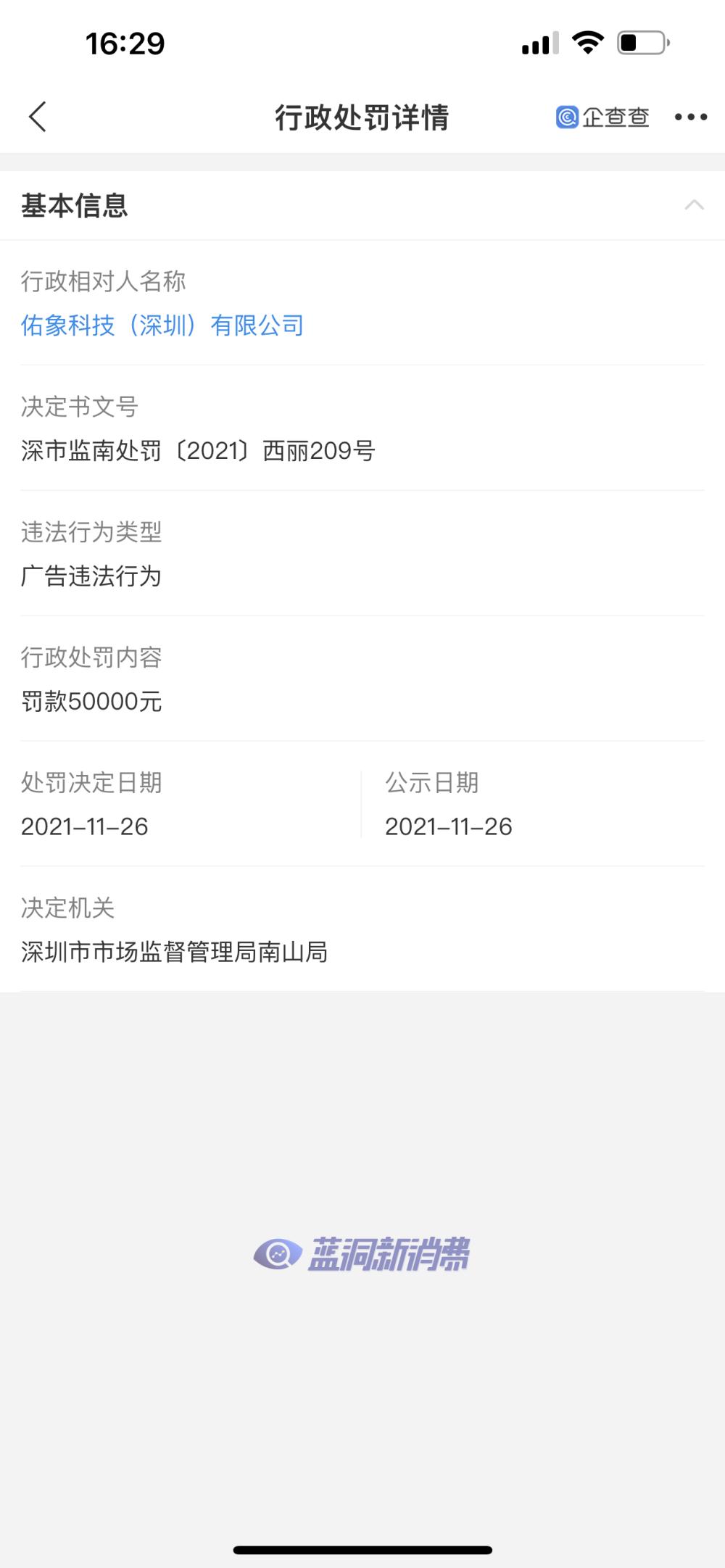Tap the Wi-Fi icon in status bar
This screenshot has height=1568, width=725.
click(588, 43)
